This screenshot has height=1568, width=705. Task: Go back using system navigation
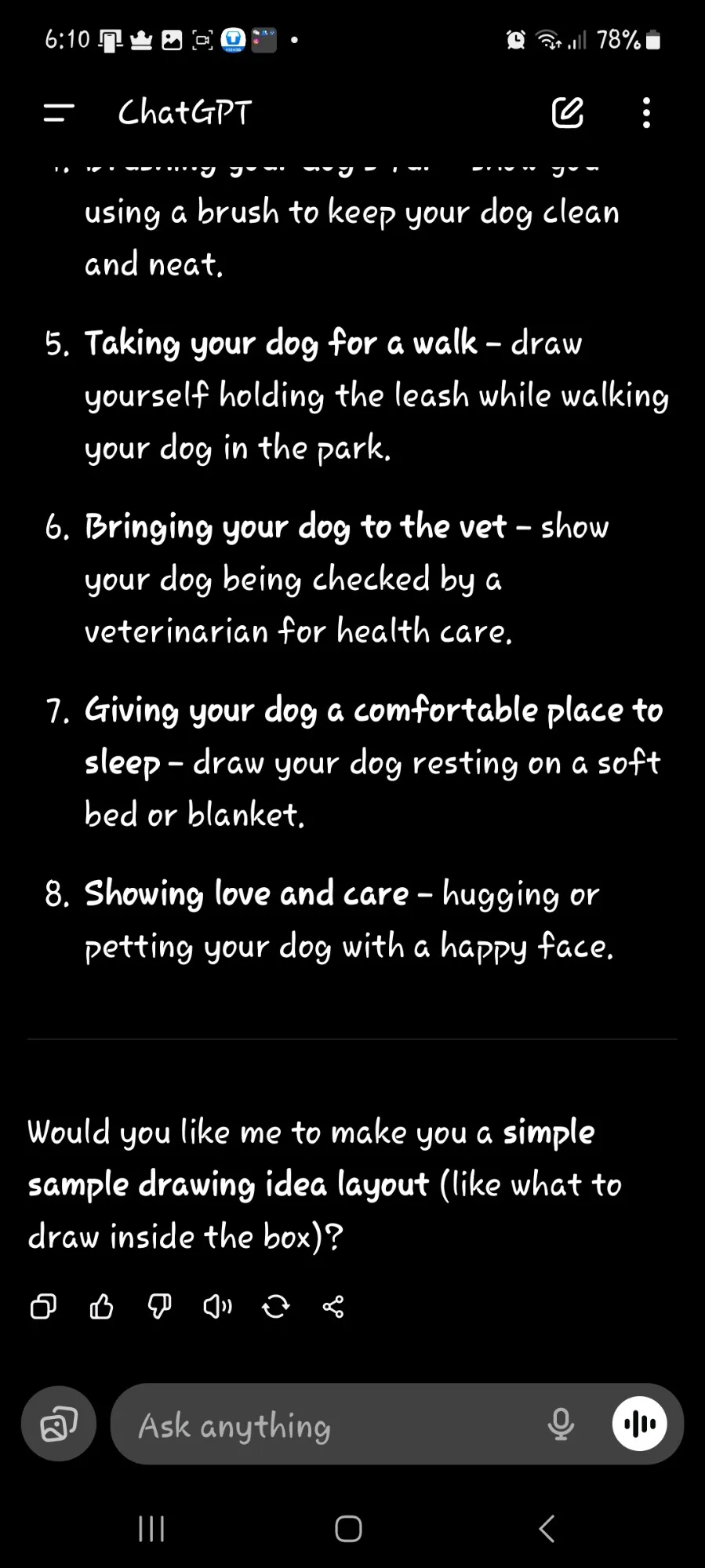[x=547, y=1529]
